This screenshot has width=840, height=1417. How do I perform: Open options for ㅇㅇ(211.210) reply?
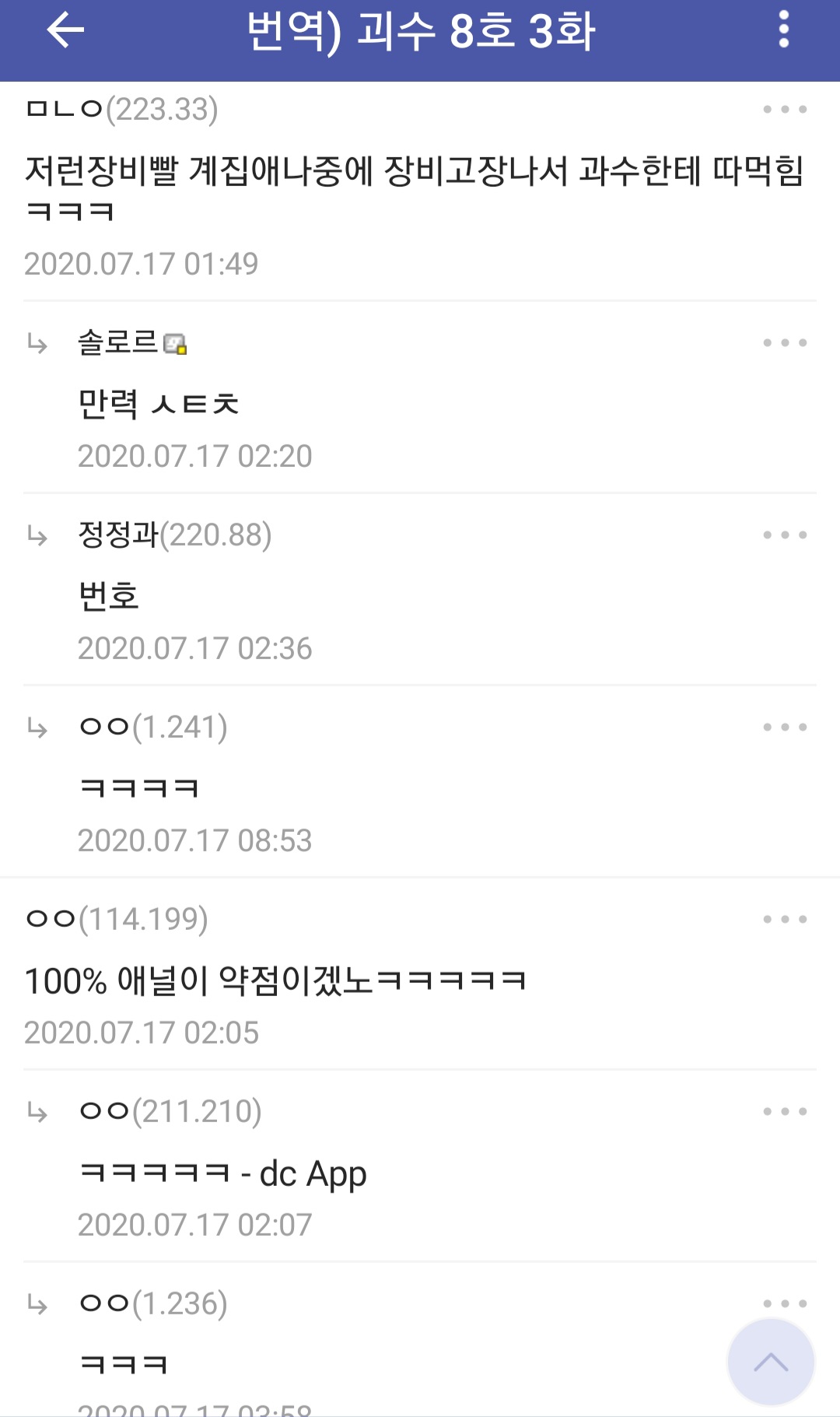coord(784,1112)
